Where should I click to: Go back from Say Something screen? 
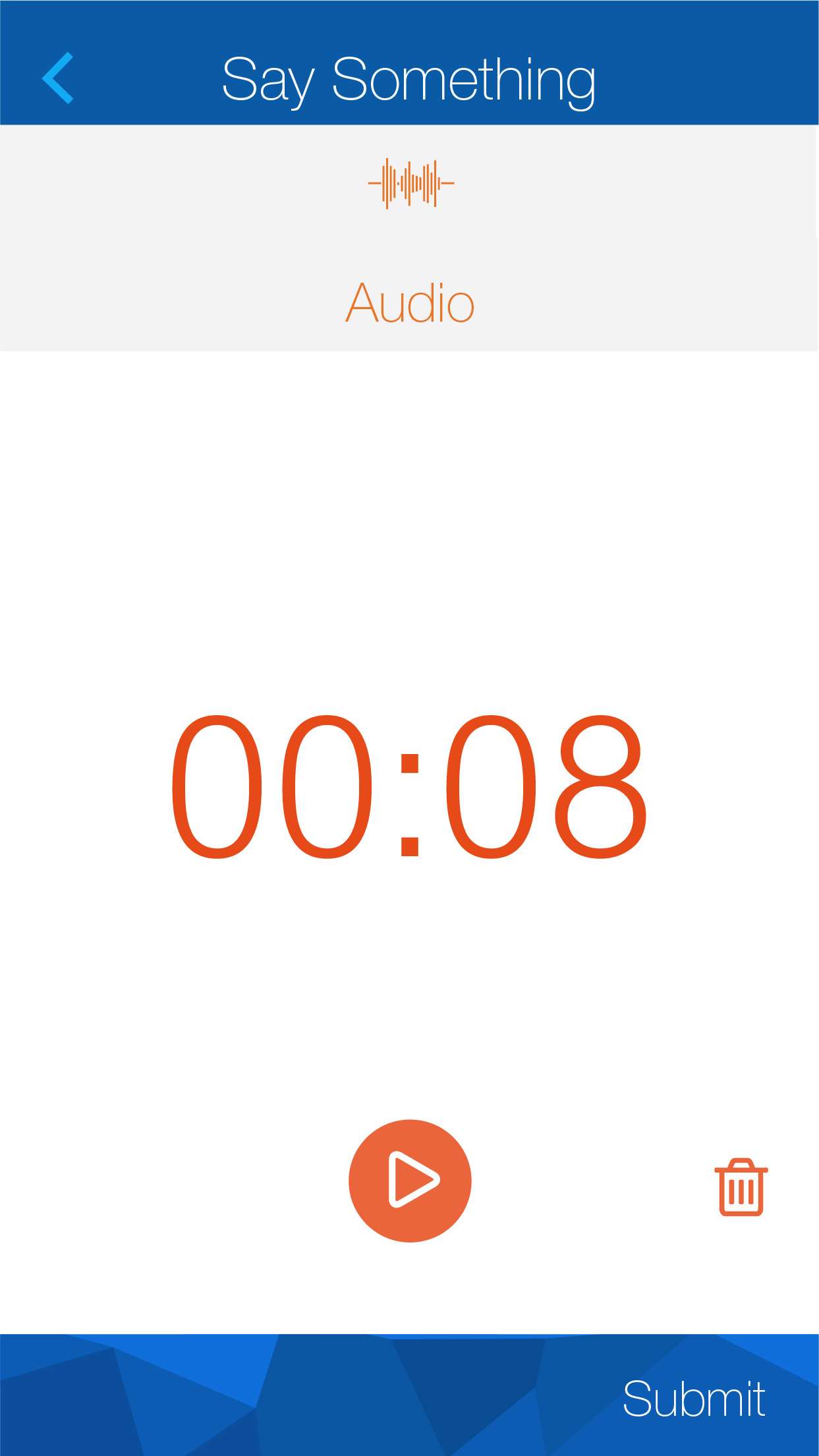[58, 78]
